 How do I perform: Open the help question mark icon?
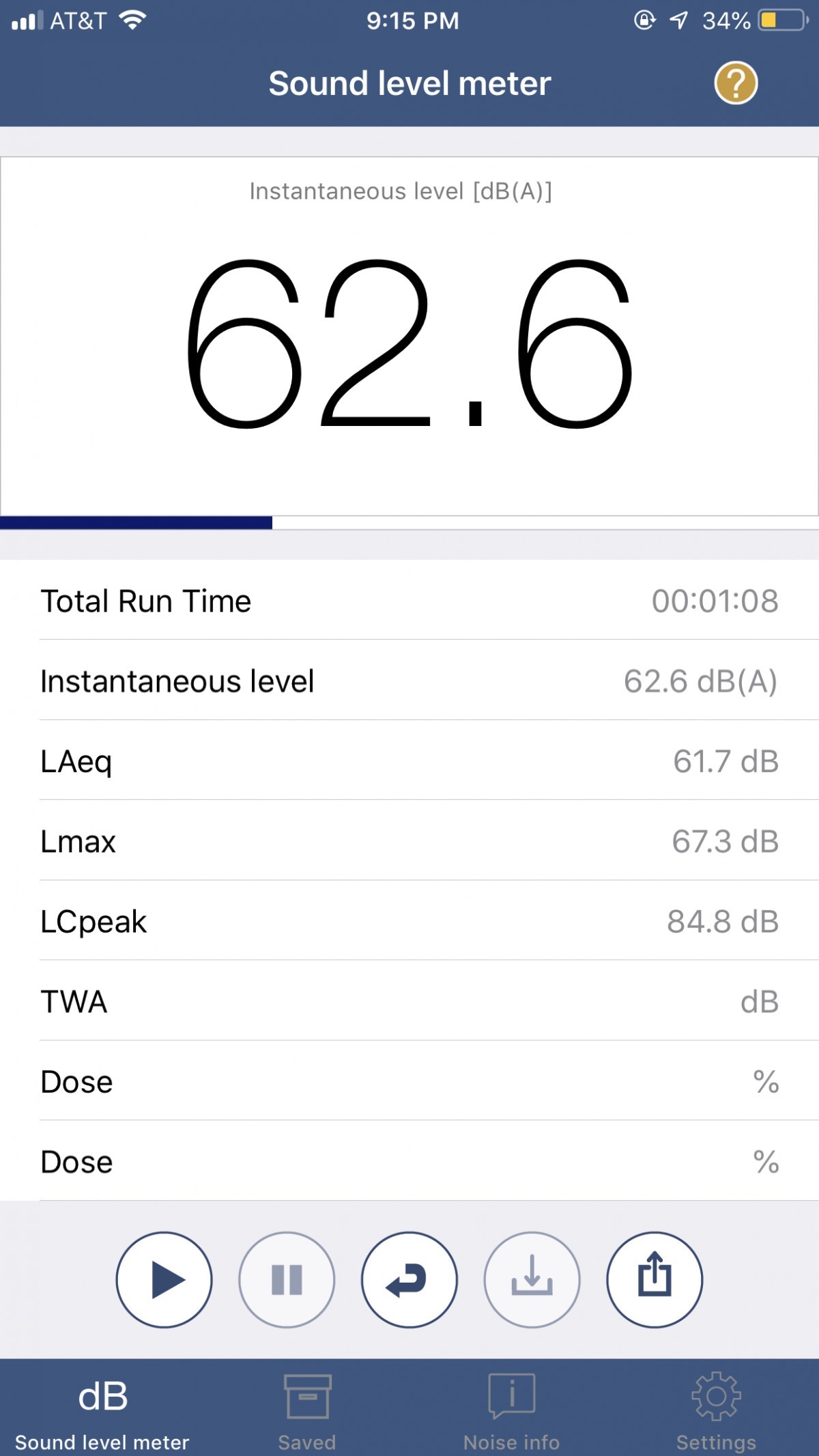click(x=736, y=83)
